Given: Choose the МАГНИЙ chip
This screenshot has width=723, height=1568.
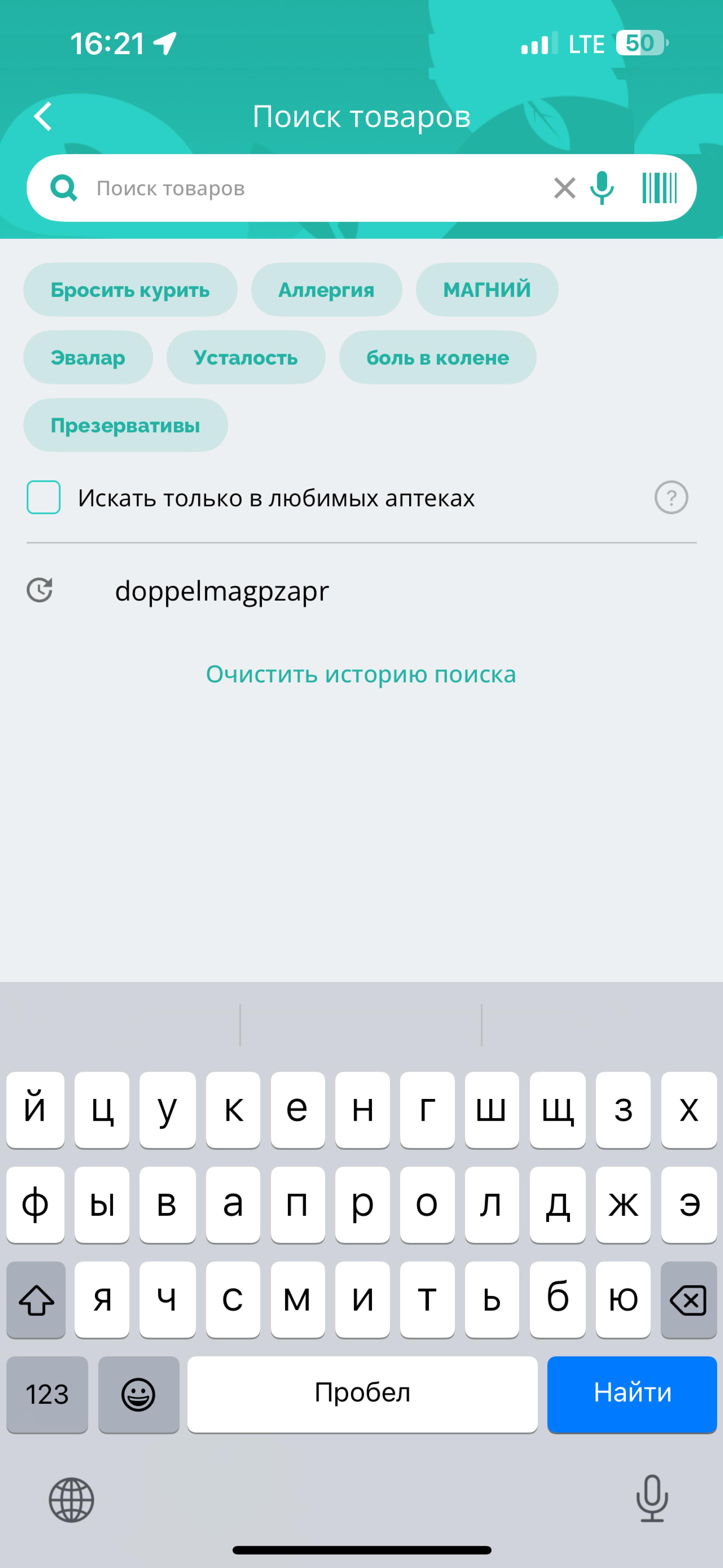Looking at the screenshot, I should point(486,290).
